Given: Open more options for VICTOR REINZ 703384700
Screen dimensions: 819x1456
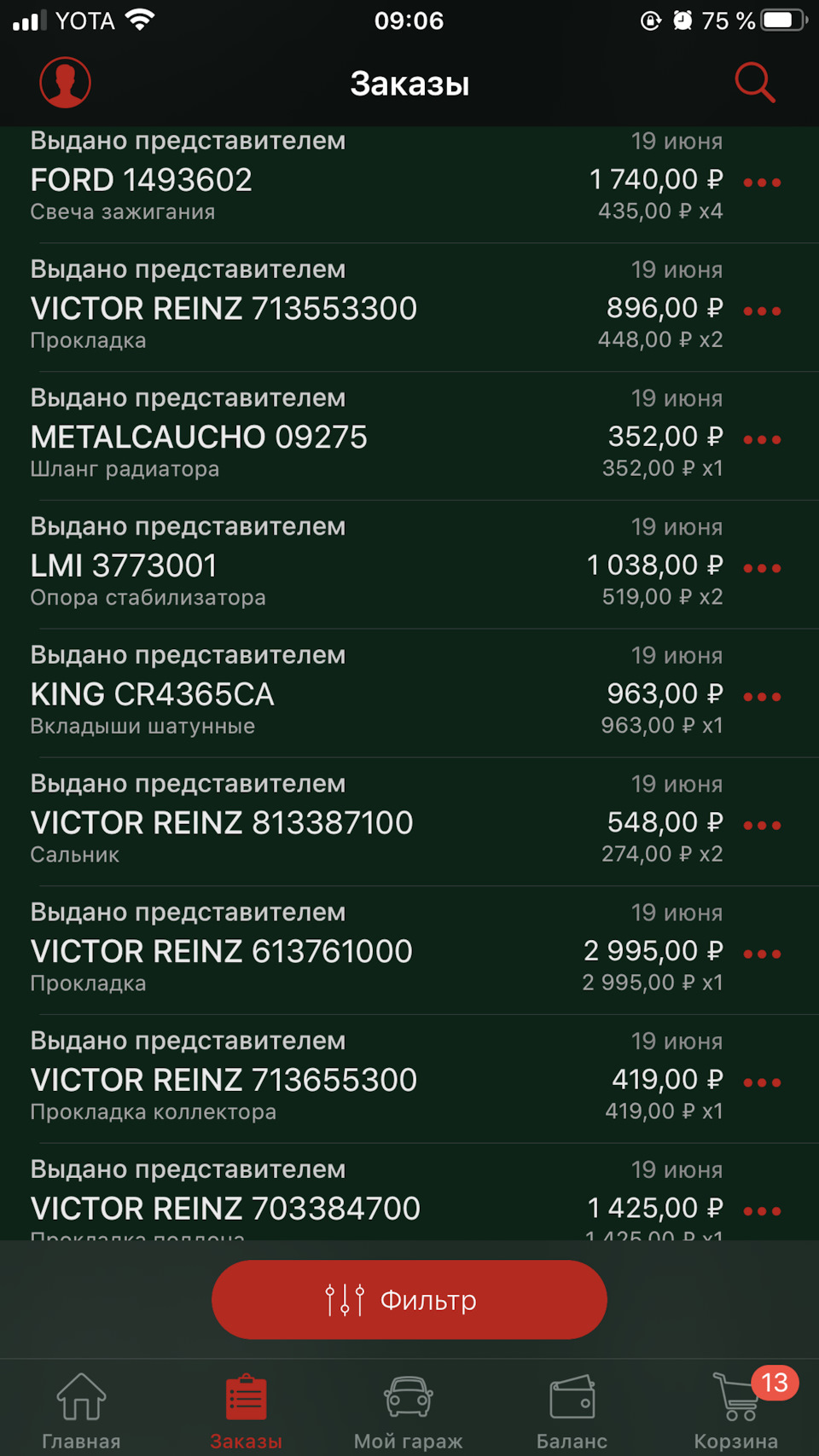Looking at the screenshot, I should 762,1211.
